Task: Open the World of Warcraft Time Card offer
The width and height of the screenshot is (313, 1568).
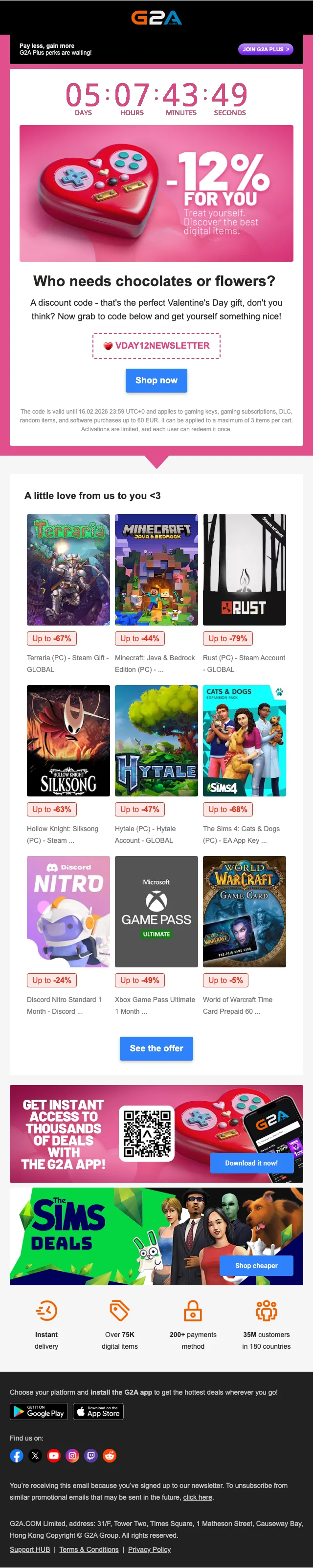Action: tap(244, 911)
